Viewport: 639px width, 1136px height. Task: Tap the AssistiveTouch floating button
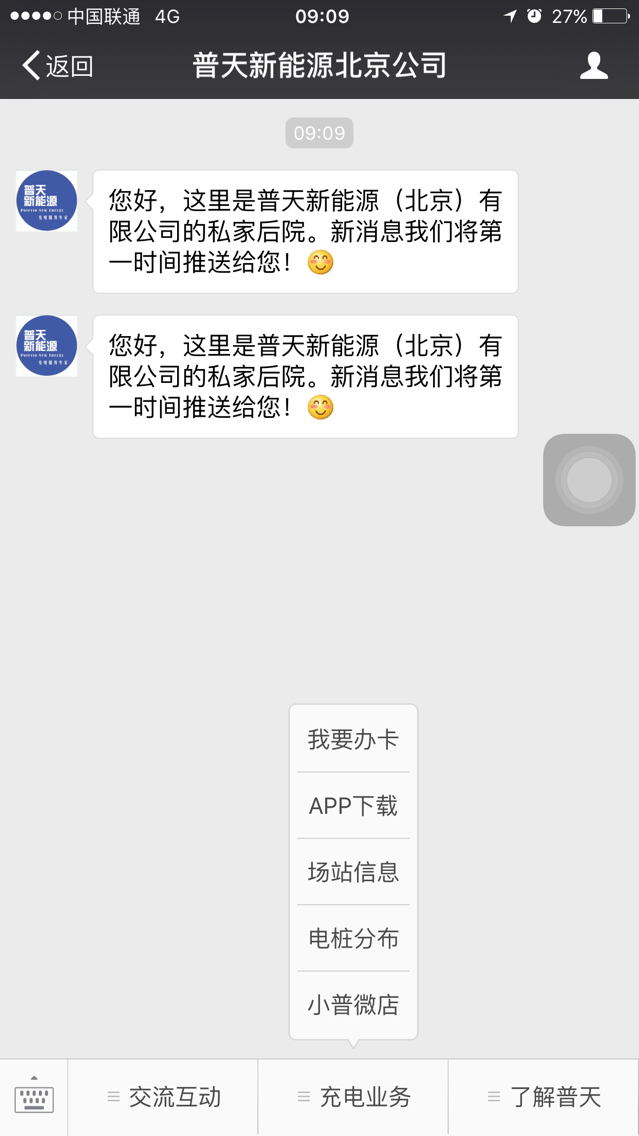click(x=589, y=480)
